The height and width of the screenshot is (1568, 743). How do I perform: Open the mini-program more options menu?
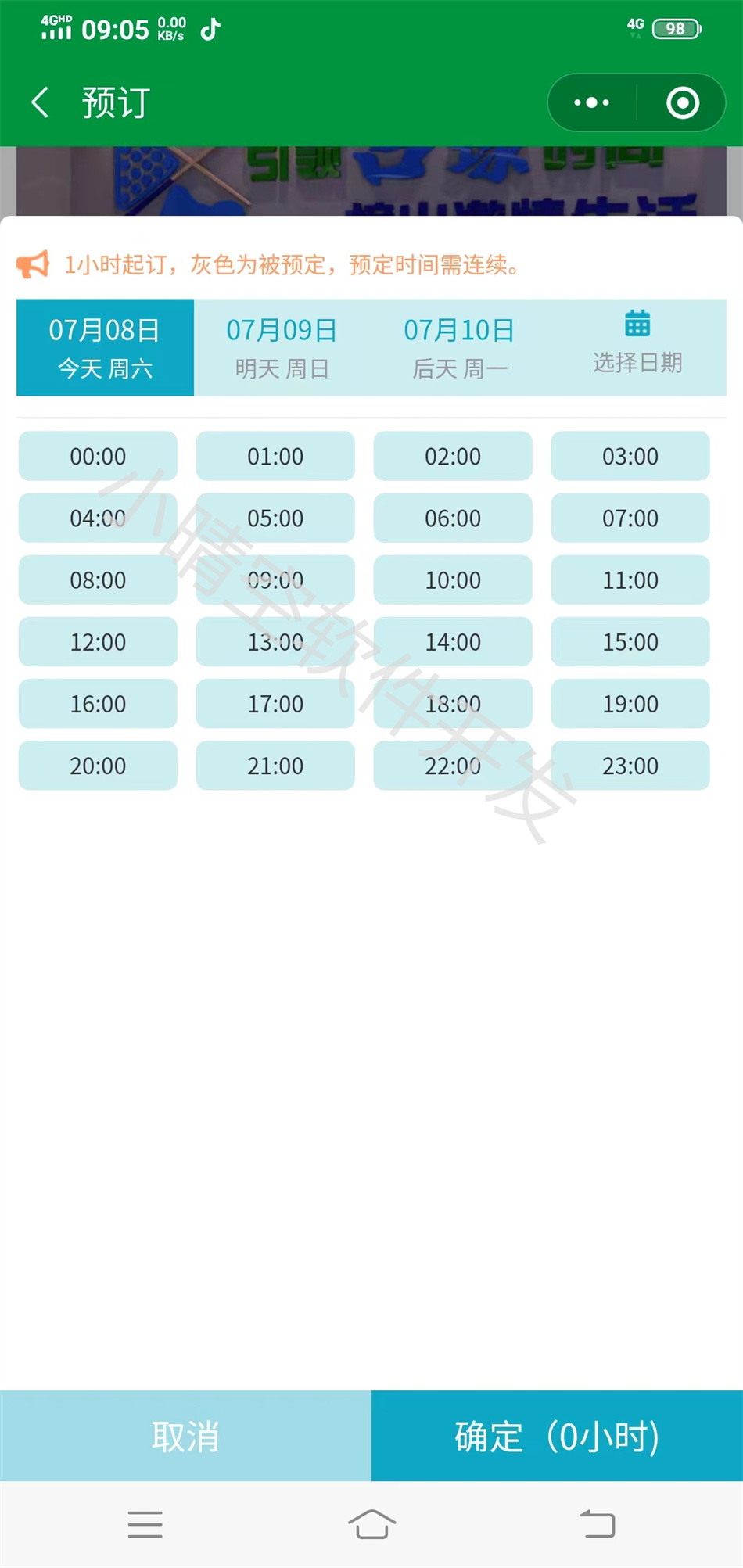pyautogui.click(x=592, y=102)
